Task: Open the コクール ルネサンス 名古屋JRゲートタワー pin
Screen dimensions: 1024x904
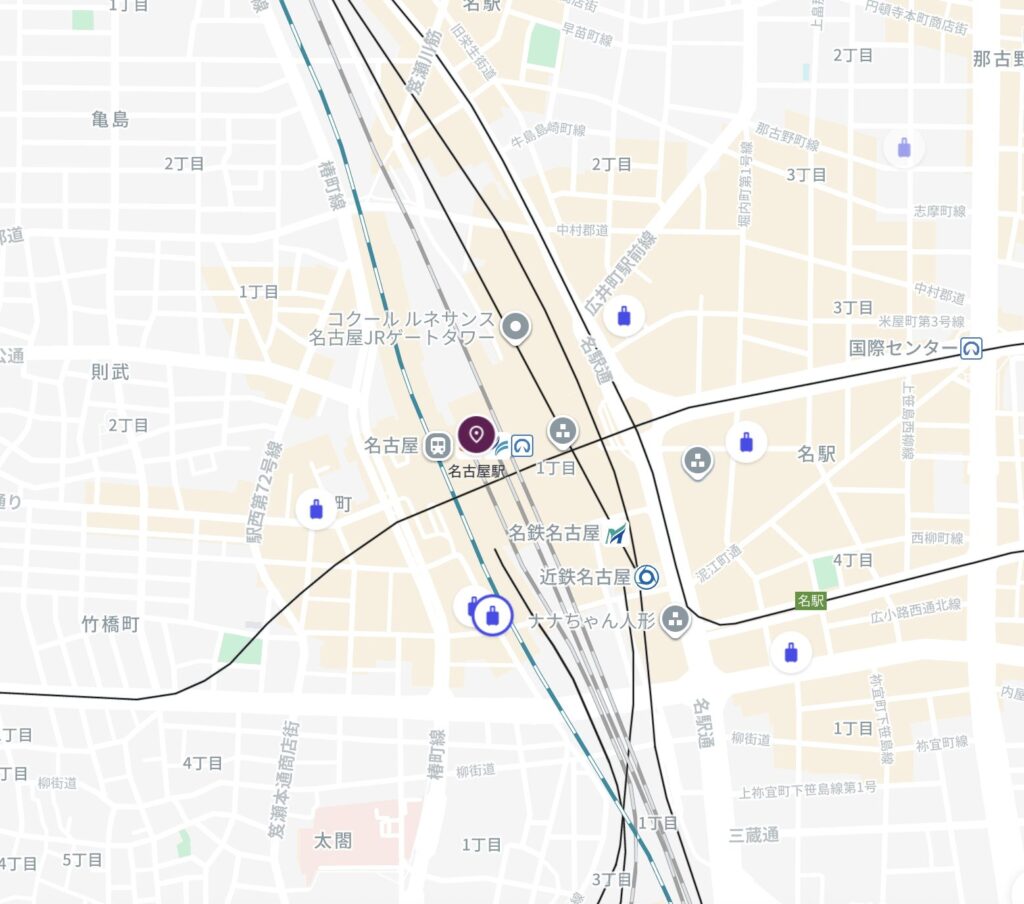Action: [x=515, y=325]
